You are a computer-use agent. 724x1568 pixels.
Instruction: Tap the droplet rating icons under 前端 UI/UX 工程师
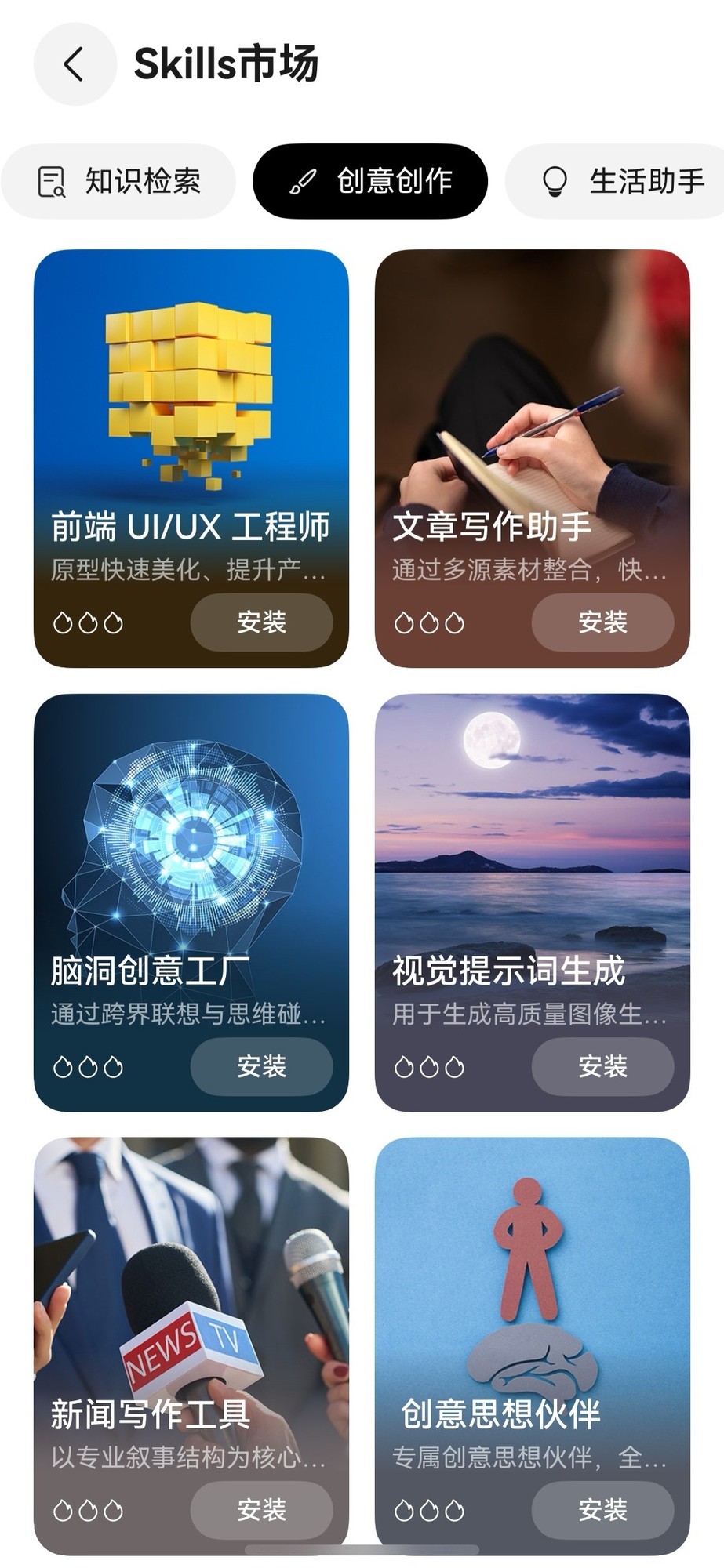87,622
